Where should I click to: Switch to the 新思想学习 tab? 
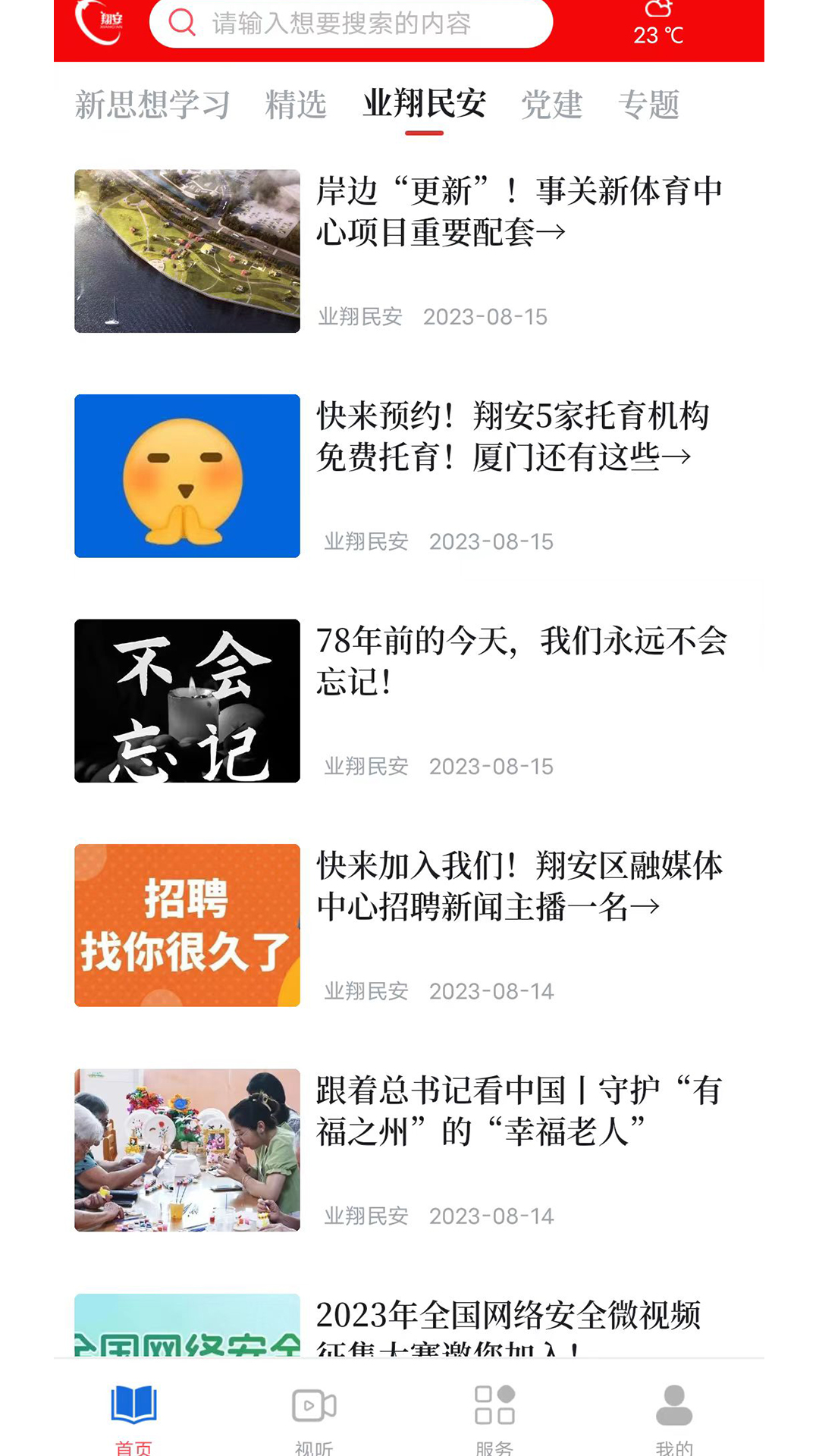coord(152,105)
